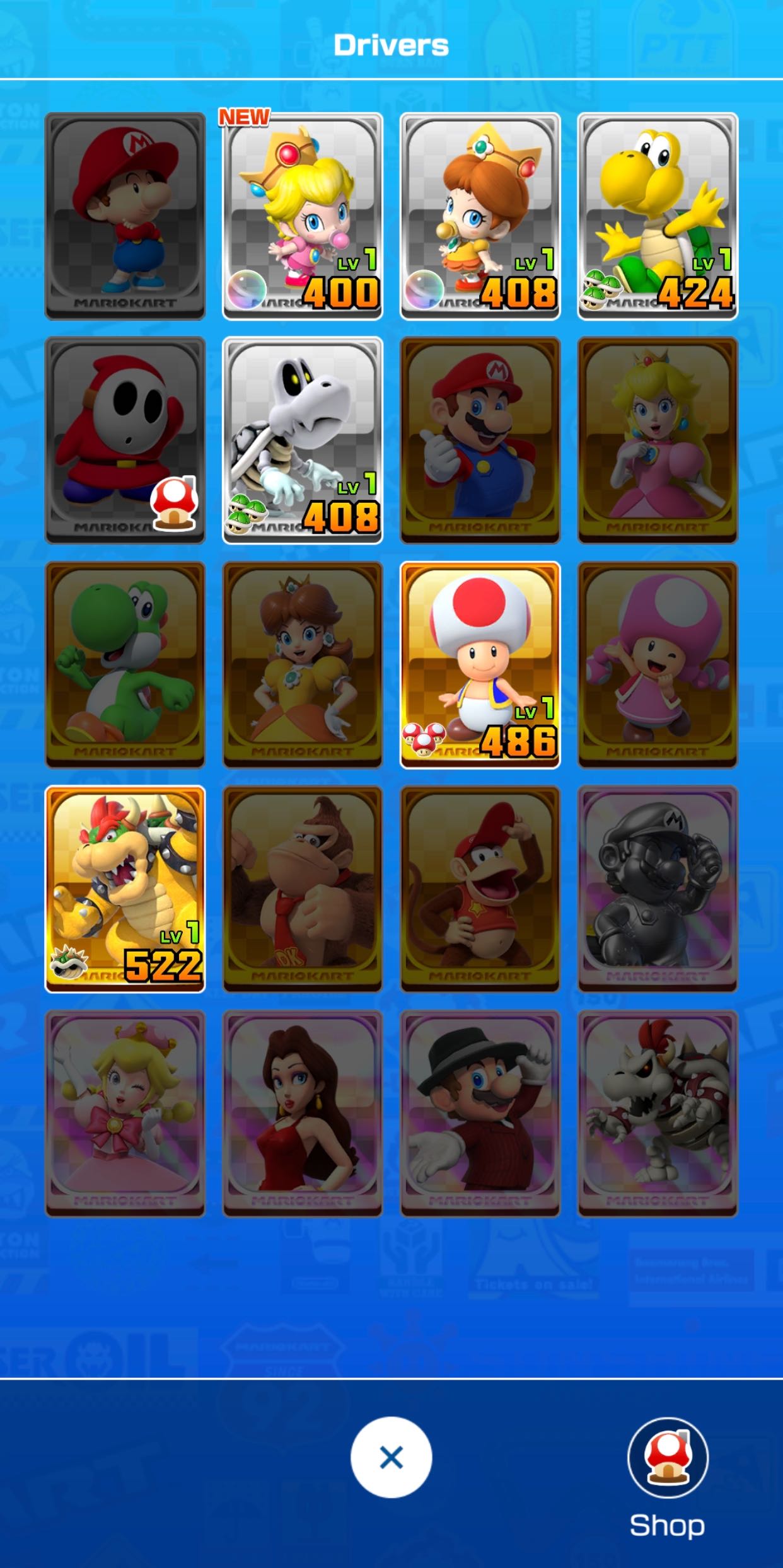Select the new Baby Peach driver card
Screen dimensions: 783x1568
pos(303,216)
